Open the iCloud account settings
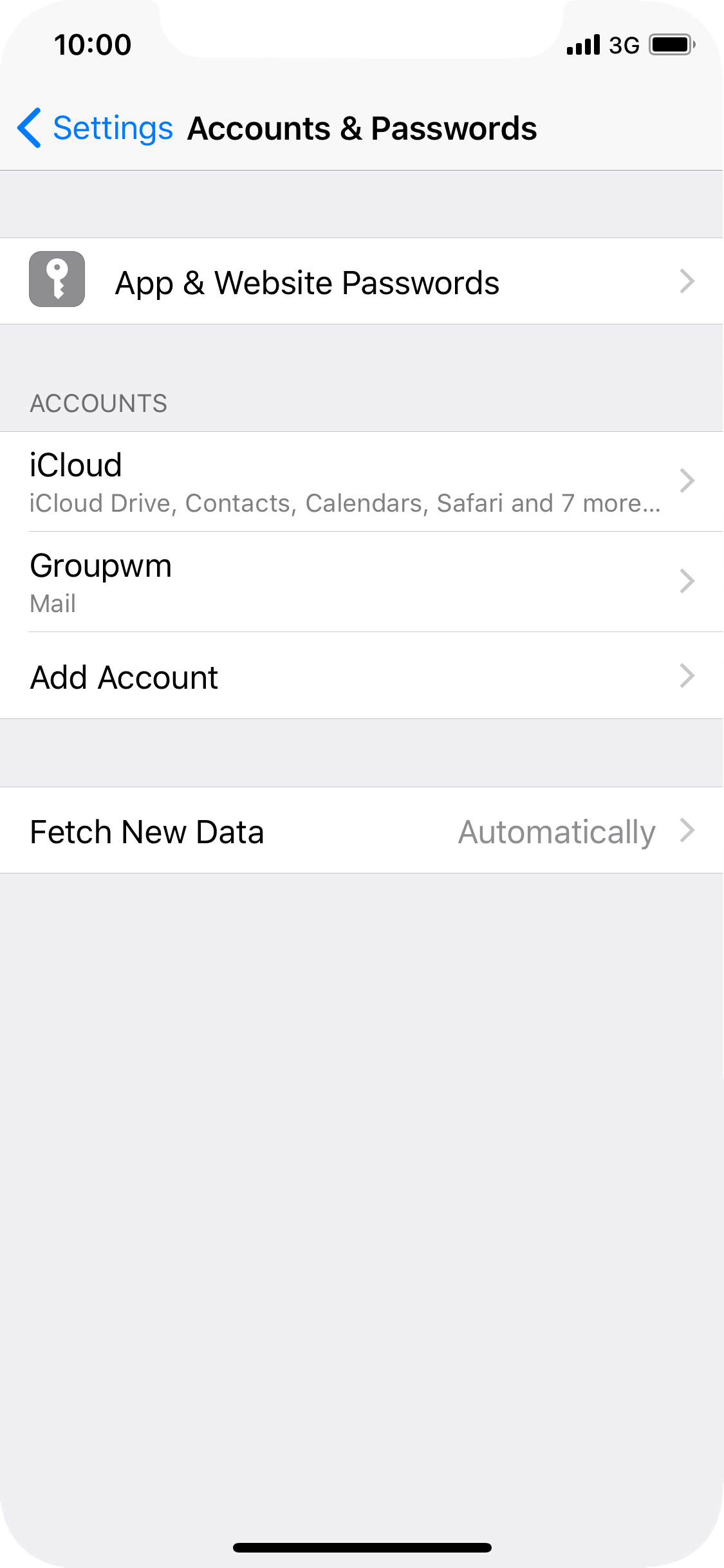Viewport: 724px width, 1568px height. click(362, 481)
